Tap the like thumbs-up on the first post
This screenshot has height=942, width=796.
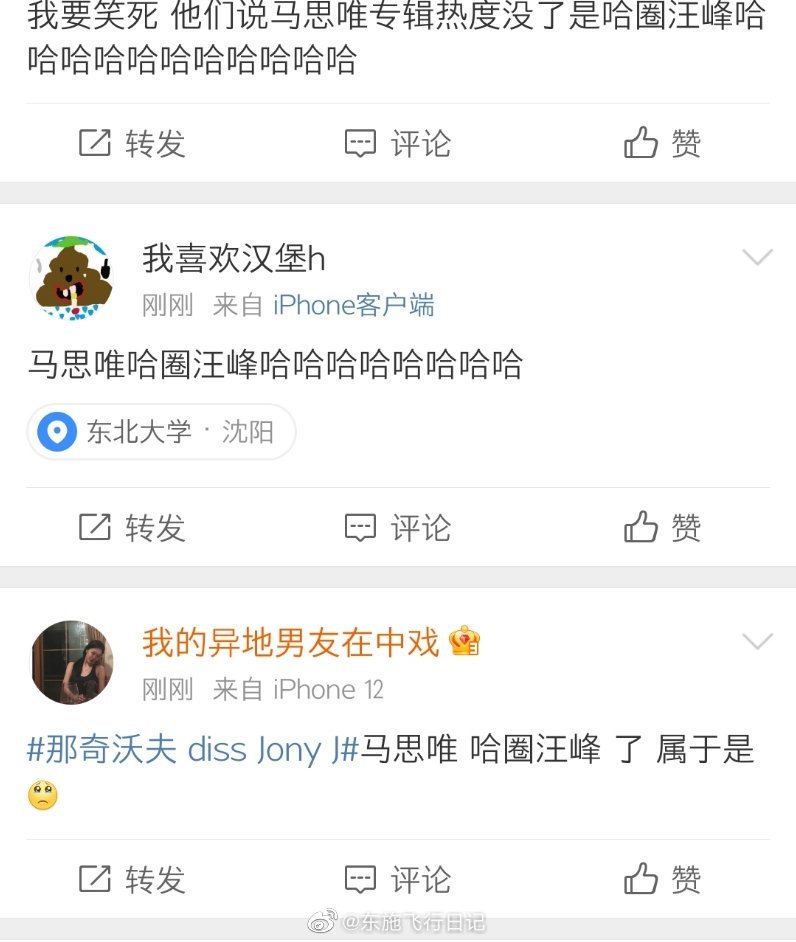(x=643, y=143)
